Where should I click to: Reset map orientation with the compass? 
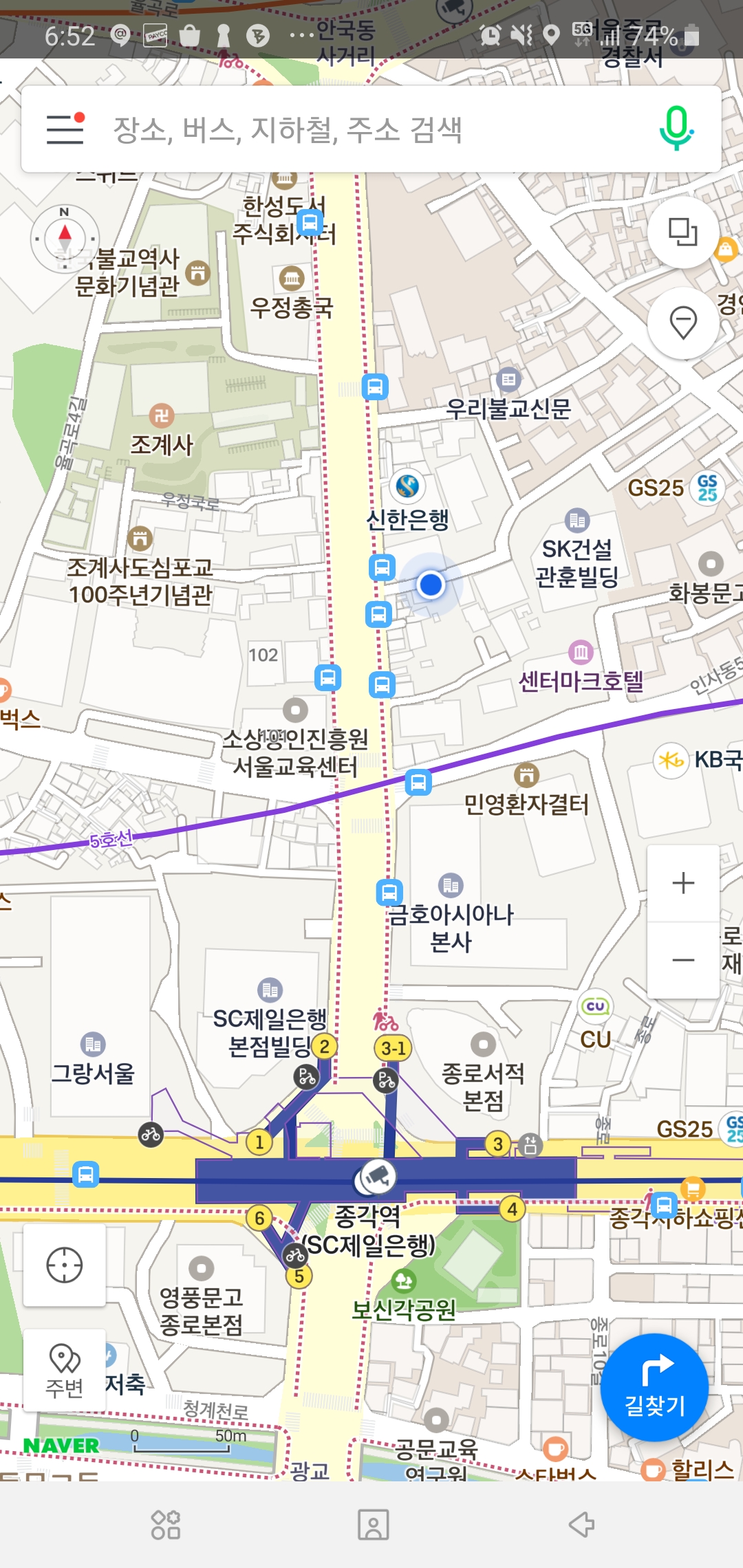click(65, 238)
